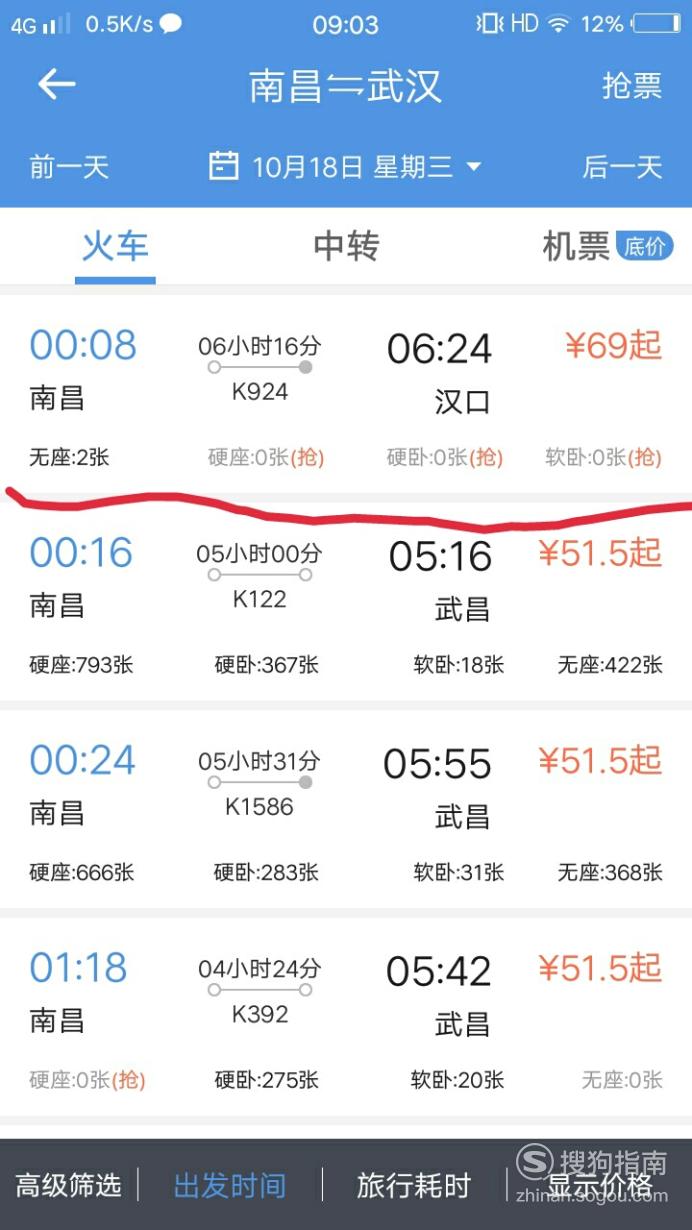Screen dimensions: 692x1230
Task: Go back using the top-left arrow
Action: pos(57,85)
